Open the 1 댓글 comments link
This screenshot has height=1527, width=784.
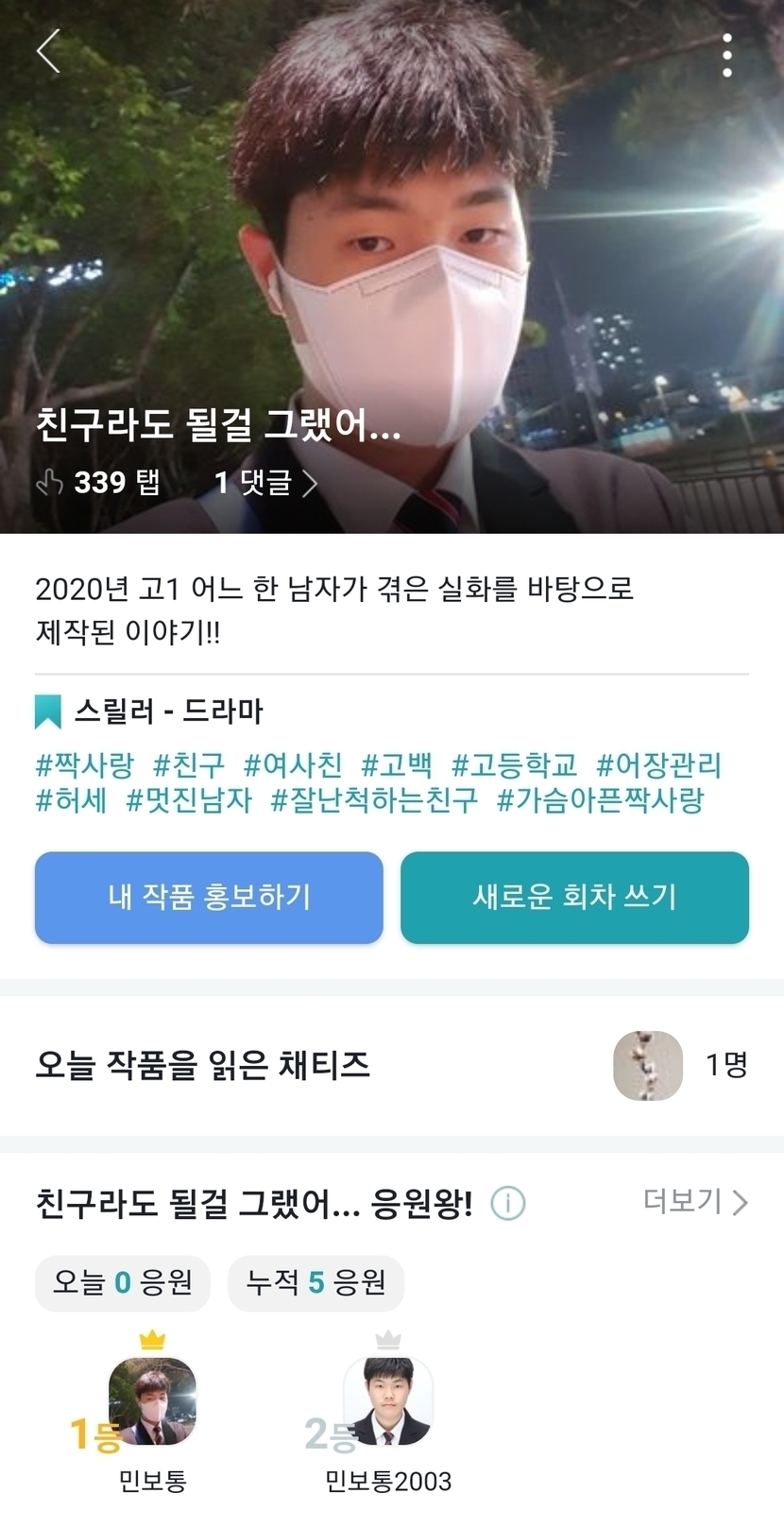click(x=265, y=483)
